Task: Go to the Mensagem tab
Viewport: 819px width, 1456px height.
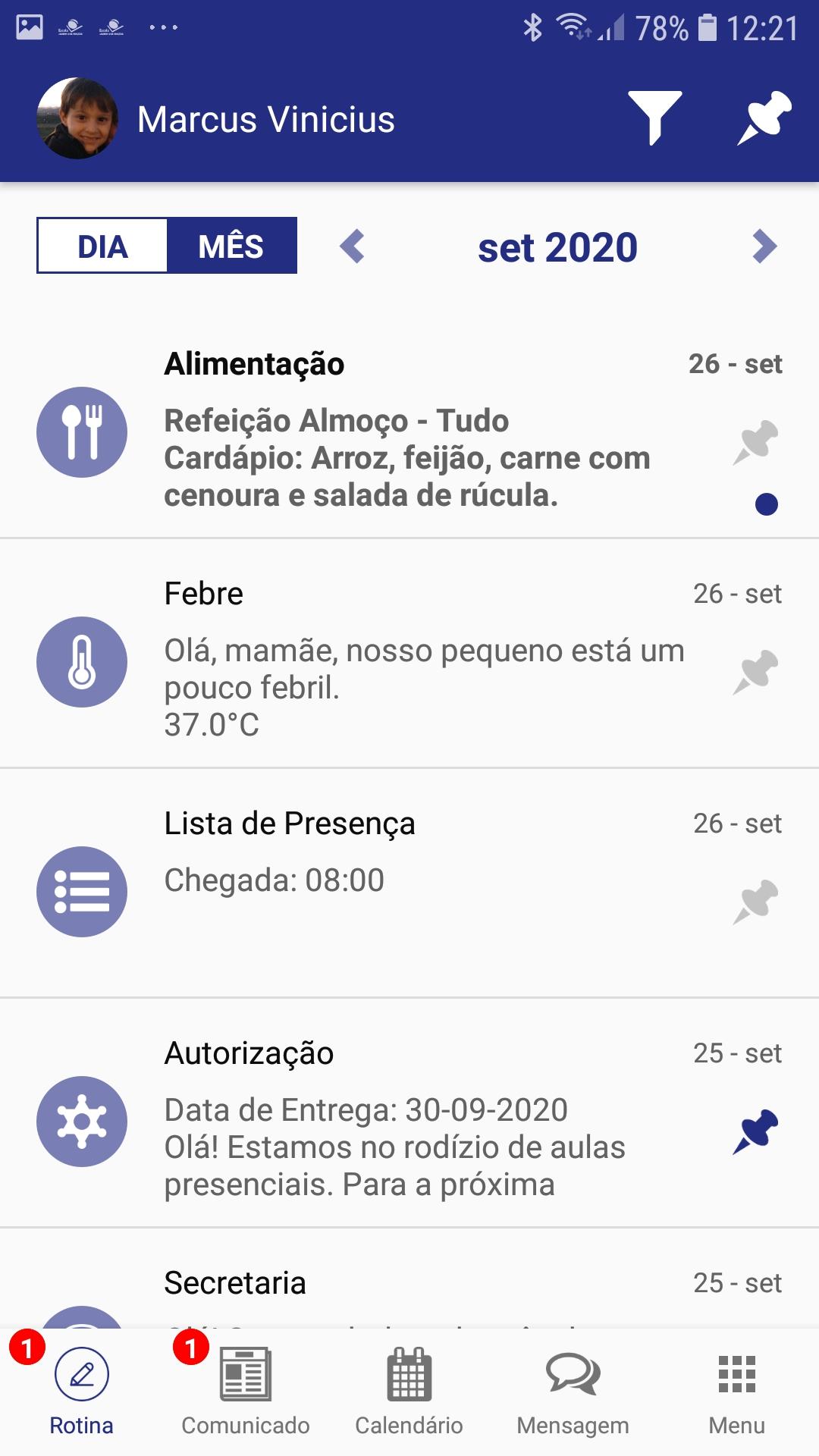Action: tap(573, 1393)
